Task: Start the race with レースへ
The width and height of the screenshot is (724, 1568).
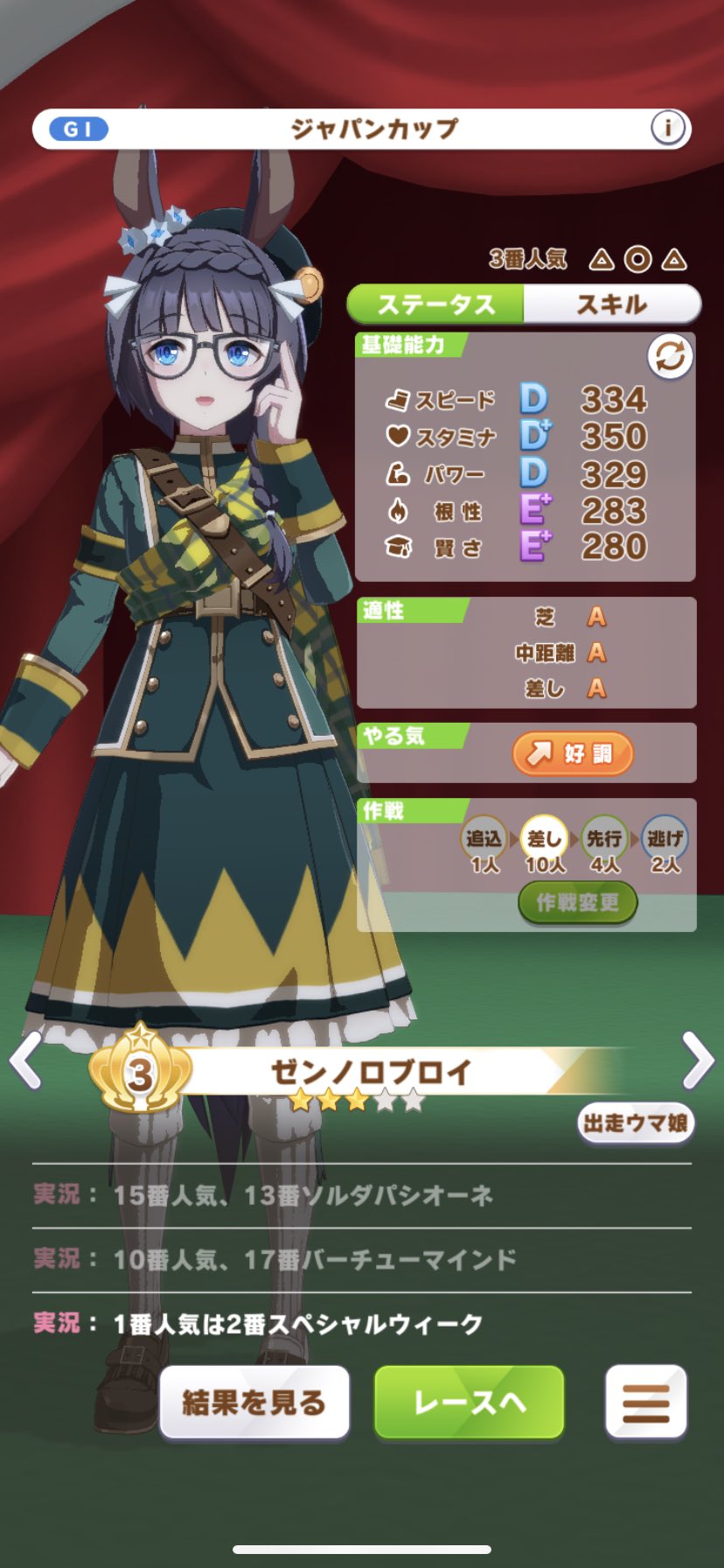Action: (470, 1403)
